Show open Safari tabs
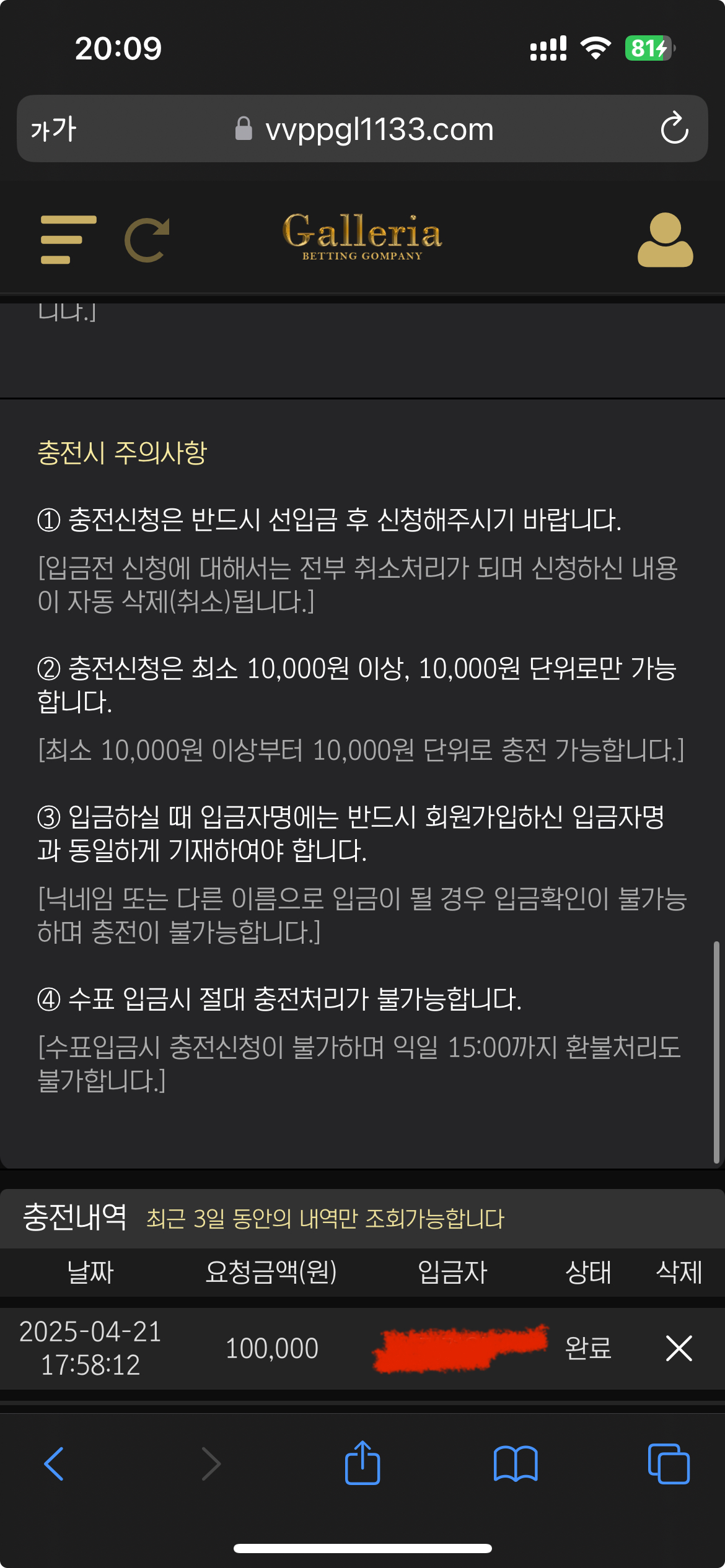 click(668, 1464)
